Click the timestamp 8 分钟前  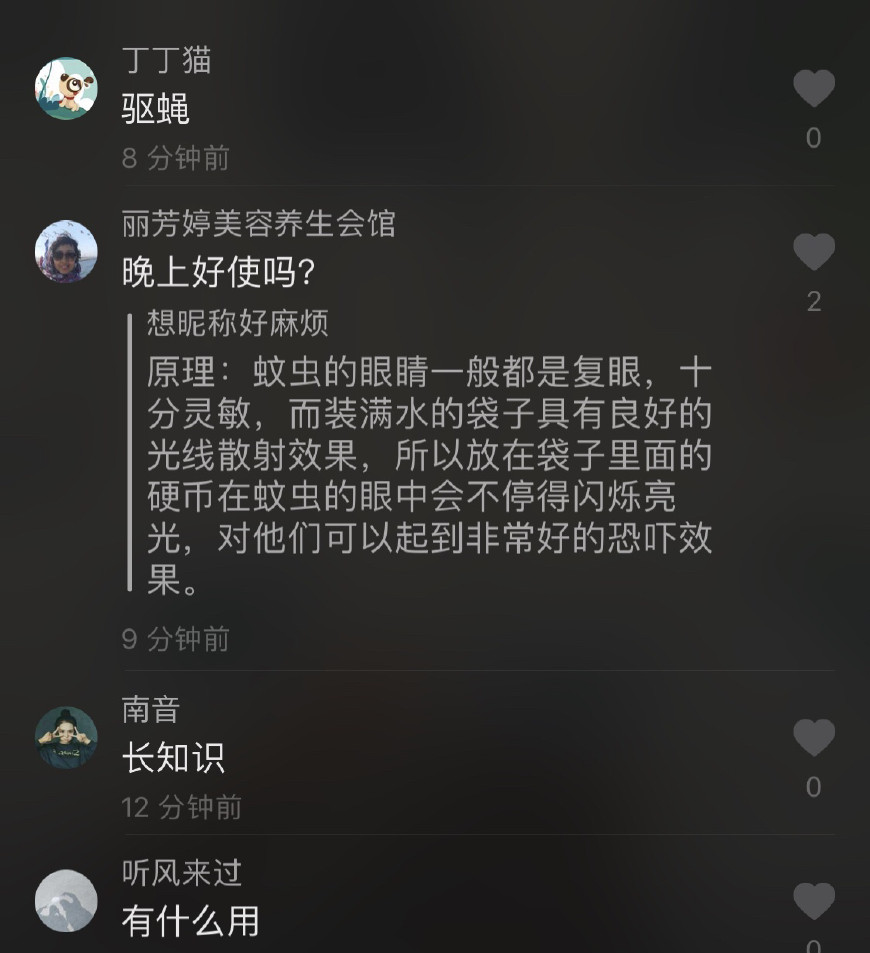(x=175, y=157)
